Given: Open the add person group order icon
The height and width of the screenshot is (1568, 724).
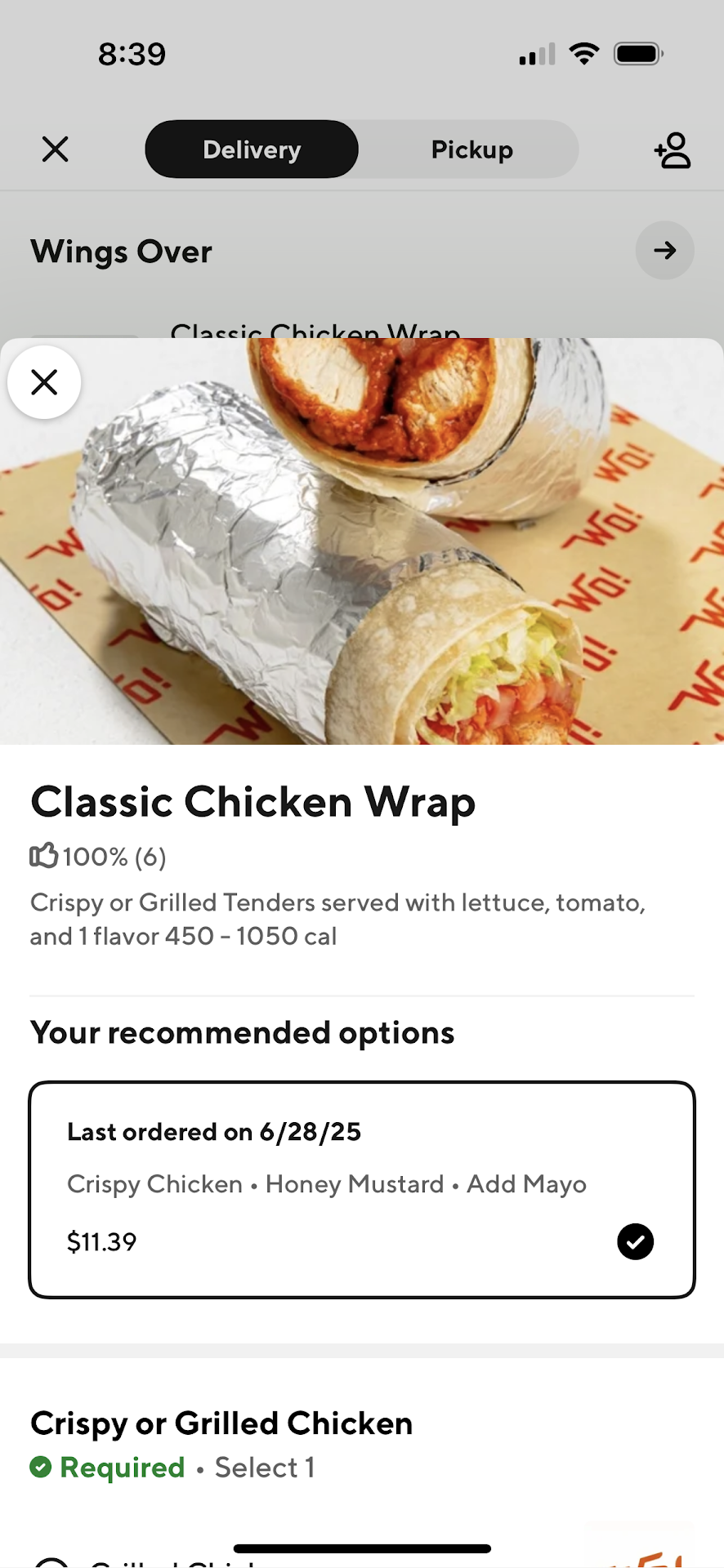Looking at the screenshot, I should (673, 150).
